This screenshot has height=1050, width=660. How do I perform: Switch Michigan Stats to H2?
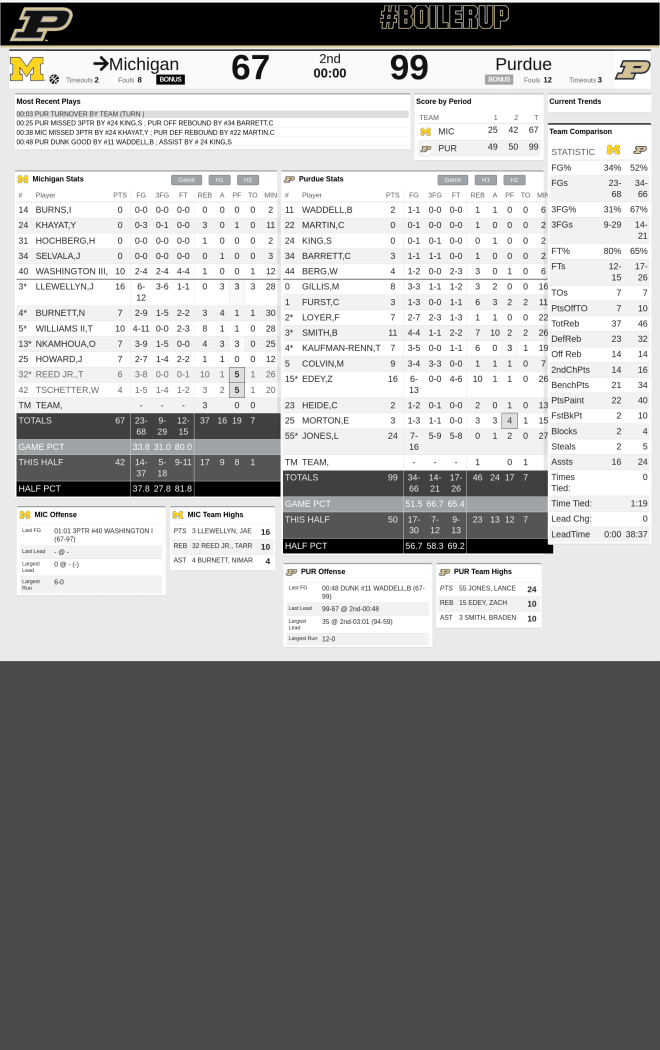click(248, 180)
